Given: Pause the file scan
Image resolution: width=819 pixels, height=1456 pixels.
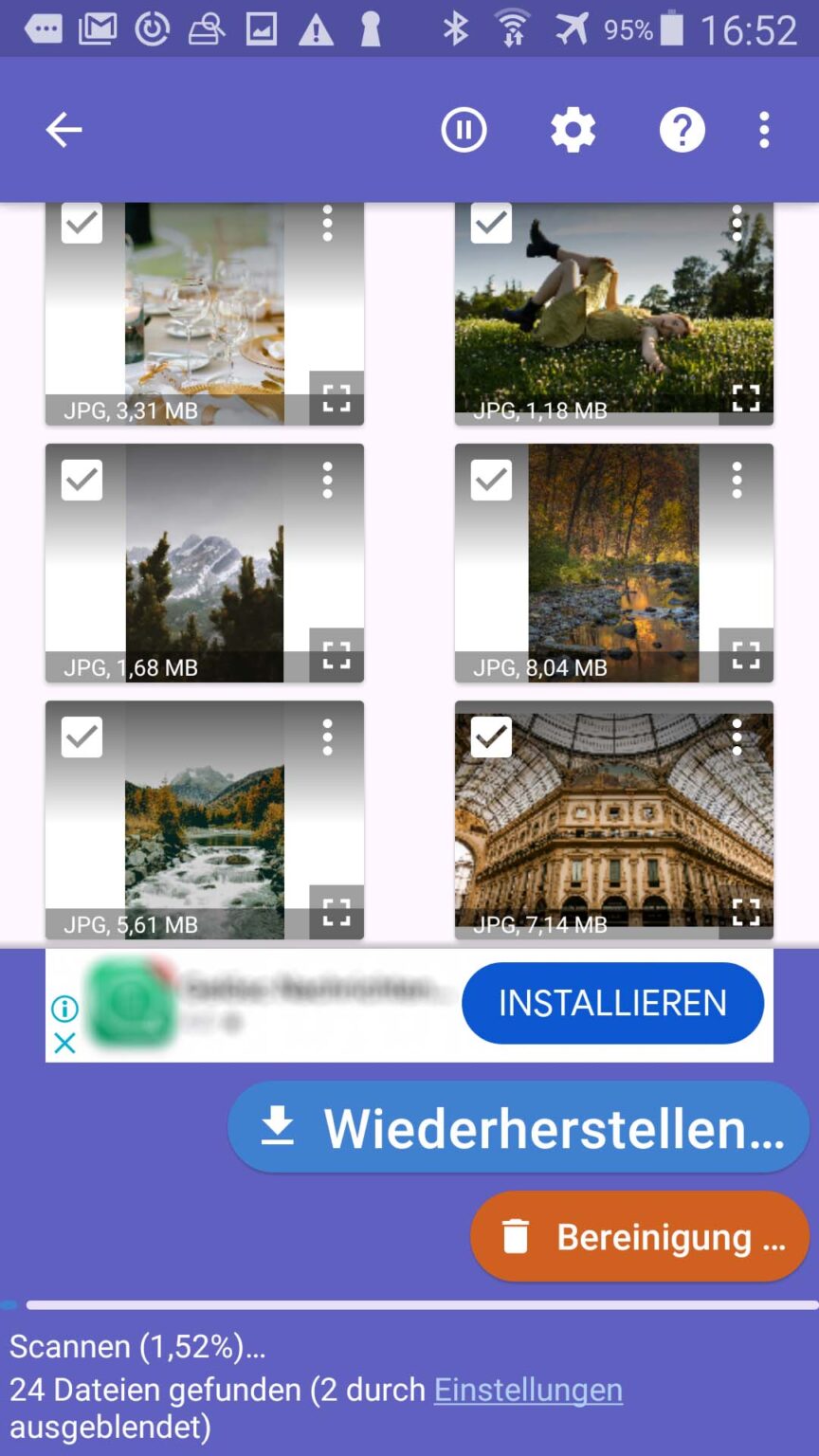Looking at the screenshot, I should pyautogui.click(x=464, y=130).
